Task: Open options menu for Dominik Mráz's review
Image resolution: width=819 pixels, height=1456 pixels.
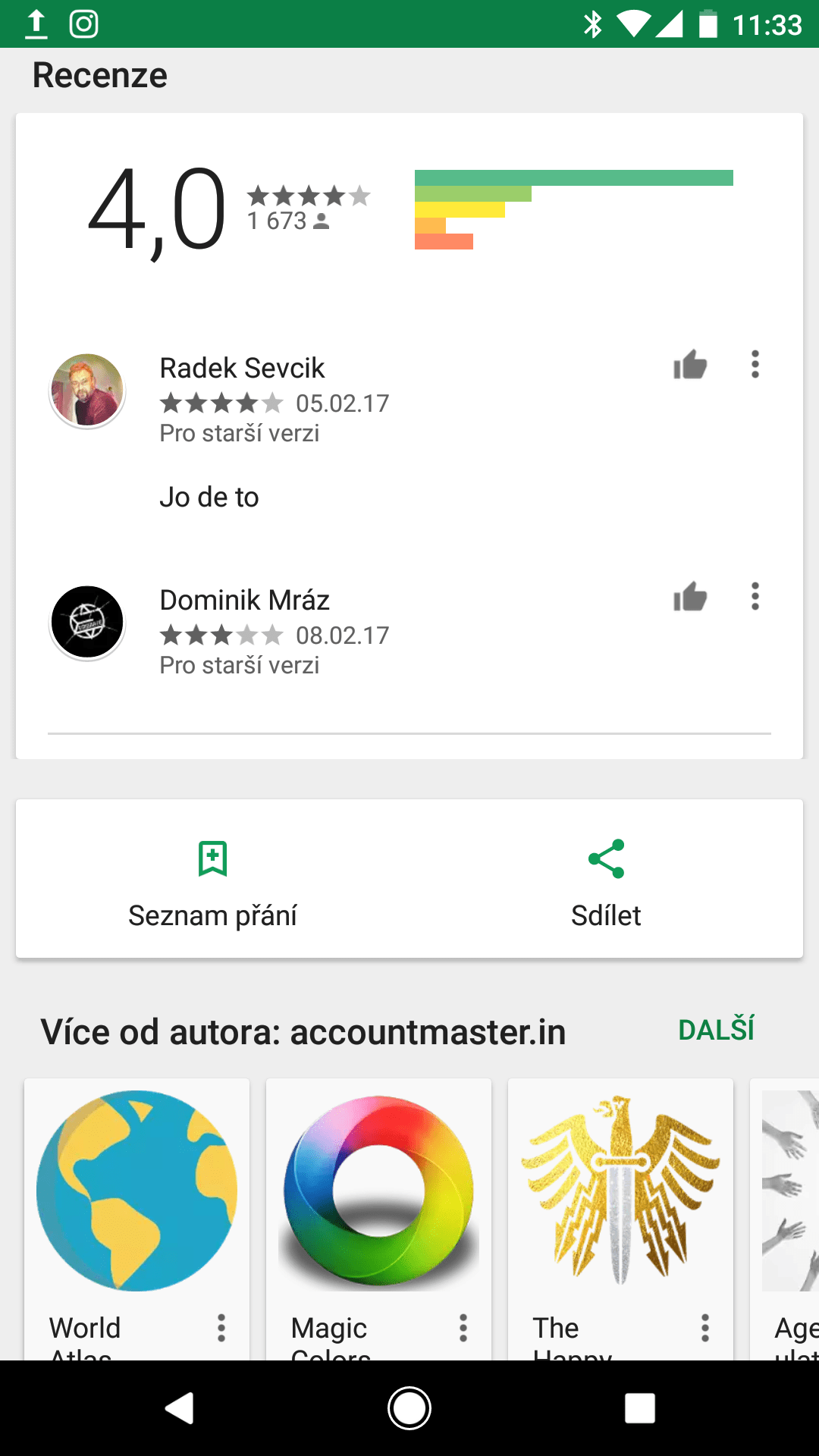Action: point(755,597)
